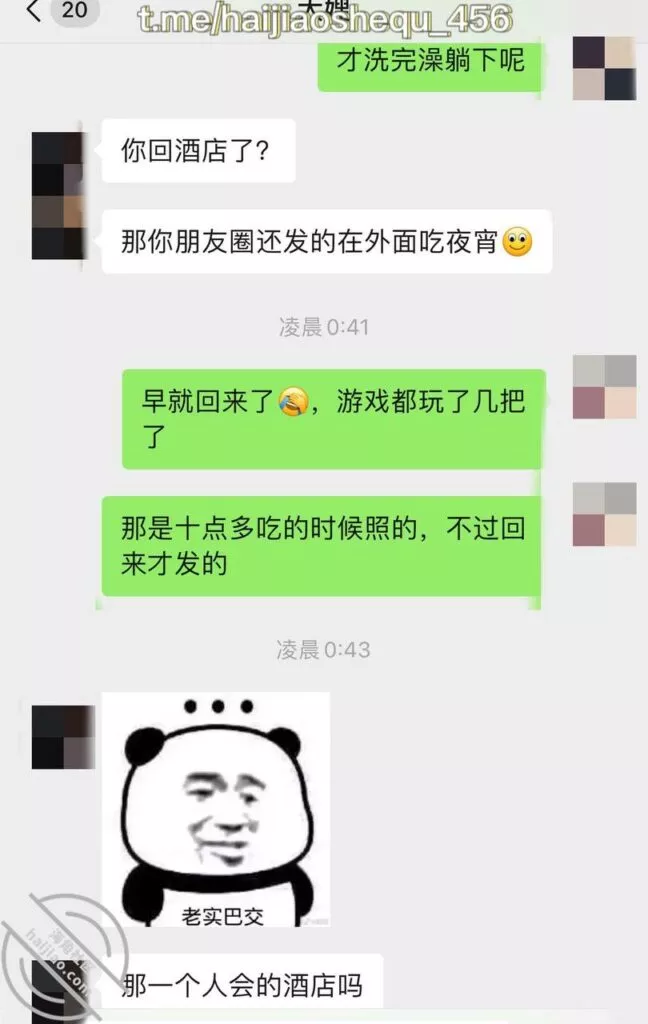This screenshot has width=648, height=1024.
Task: Open profile avatar beside 那是十点多吃的时候照的
Action: 604,514
